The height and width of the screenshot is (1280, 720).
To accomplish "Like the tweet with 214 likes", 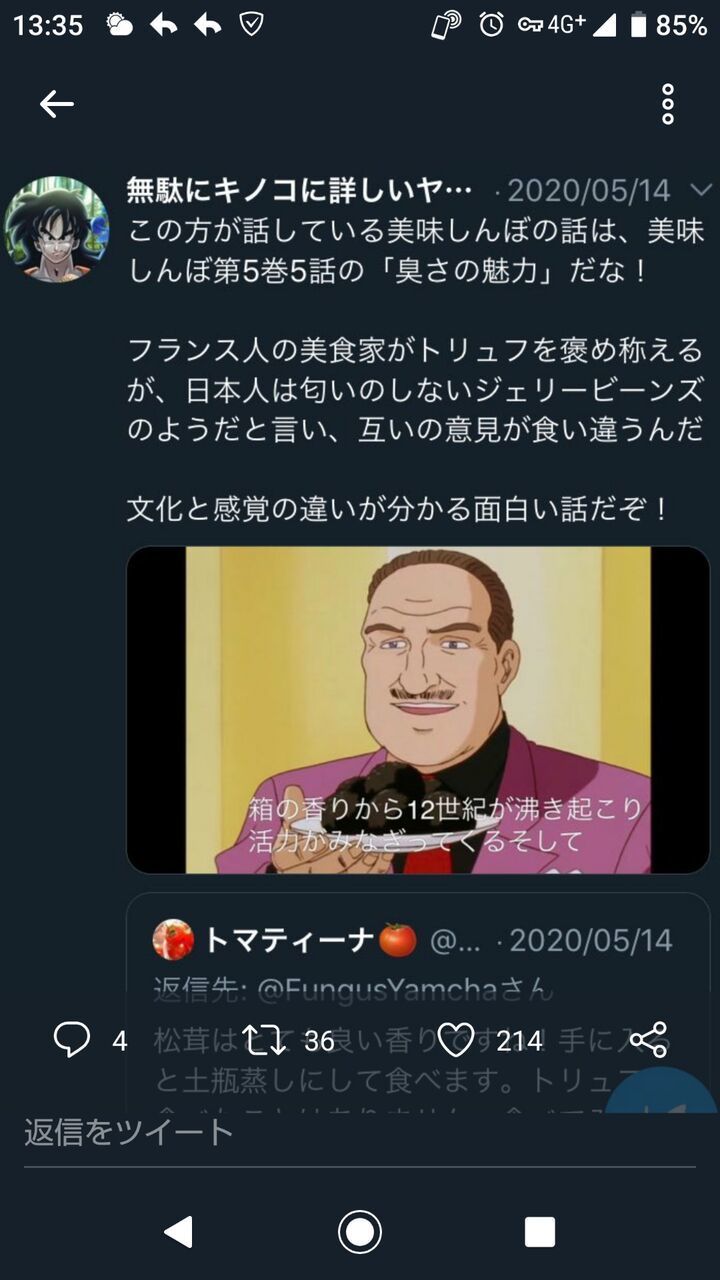I will pyautogui.click(x=457, y=1040).
